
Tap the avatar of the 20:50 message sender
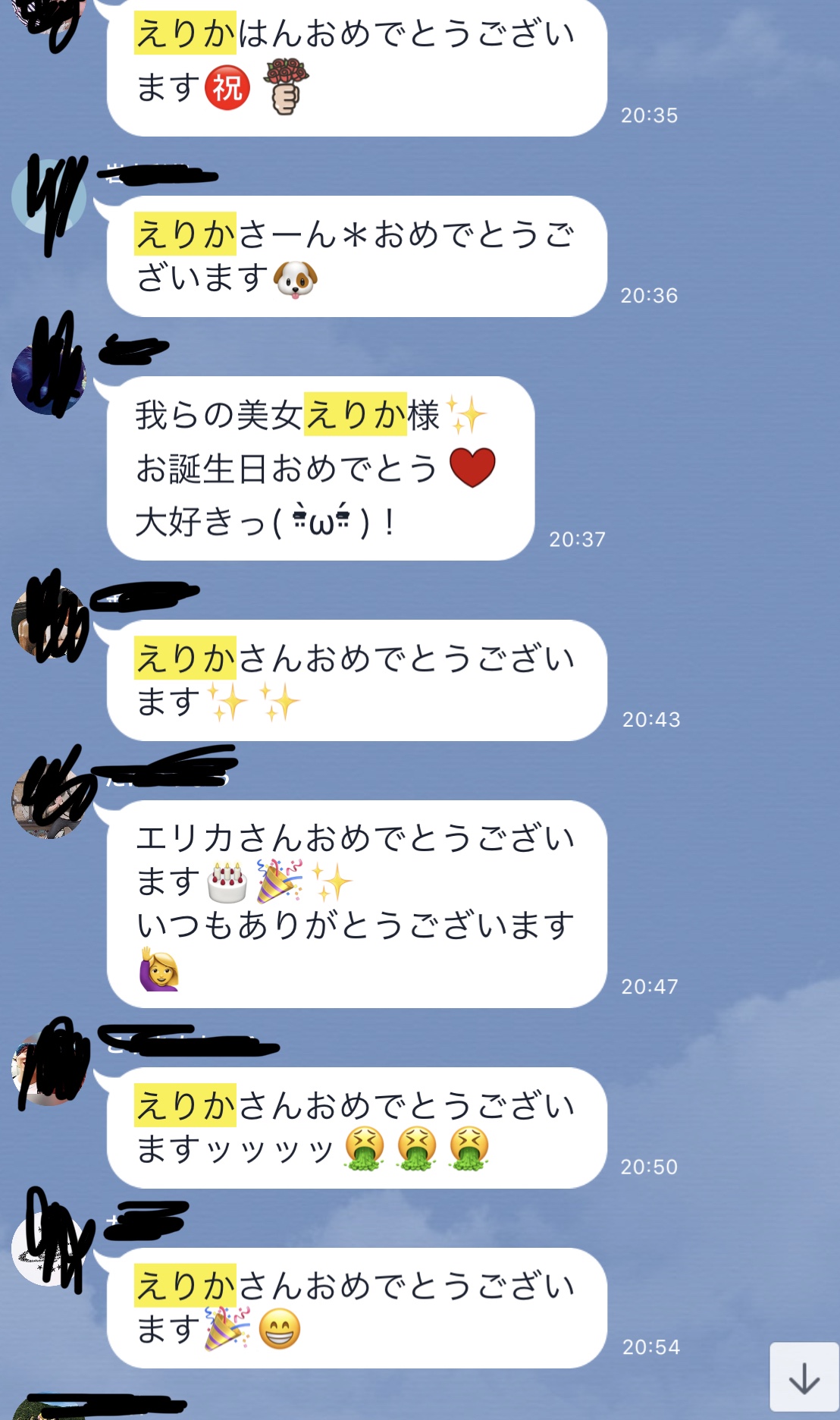click(49, 1068)
